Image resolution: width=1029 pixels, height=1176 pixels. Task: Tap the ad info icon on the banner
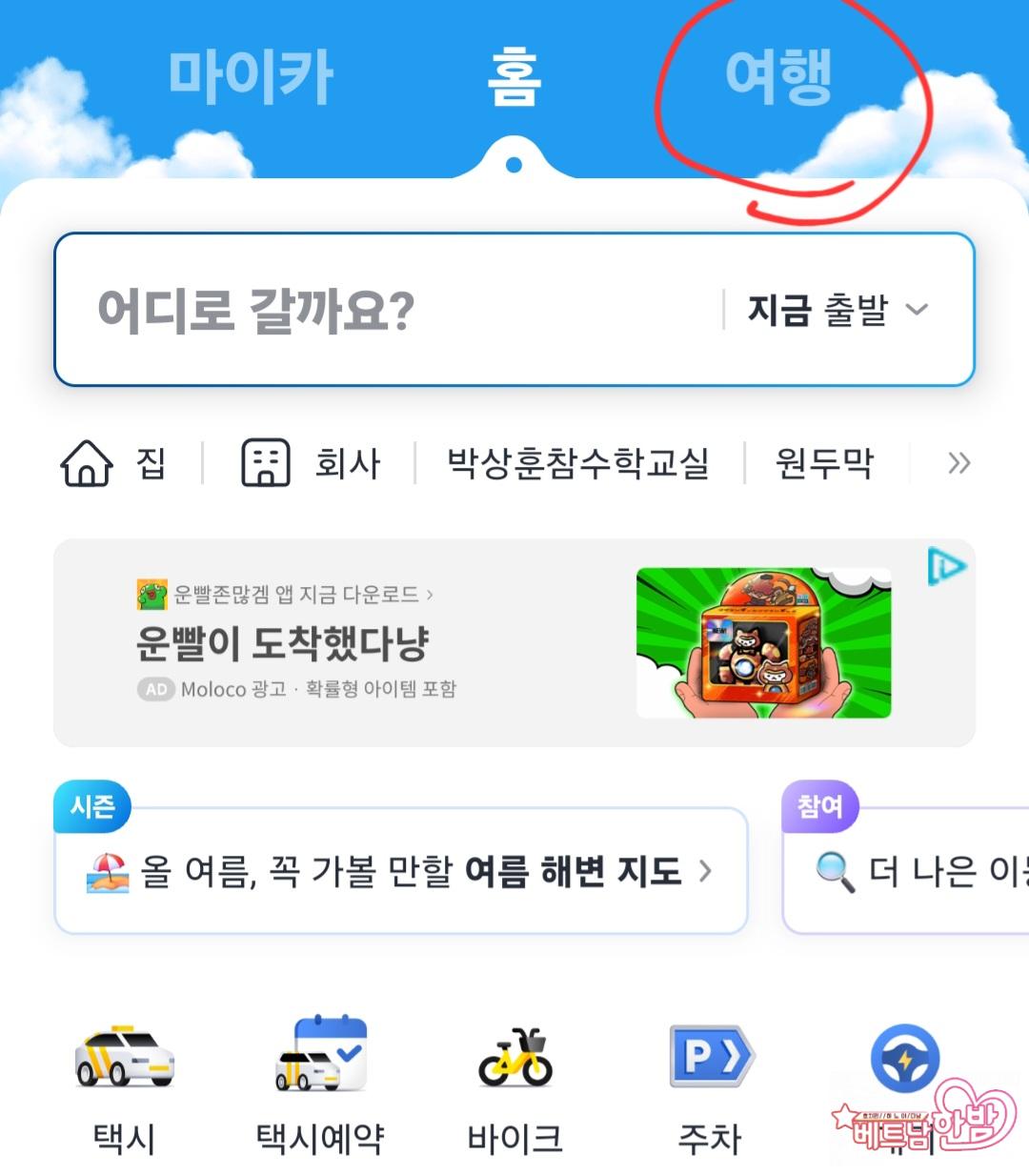[946, 567]
